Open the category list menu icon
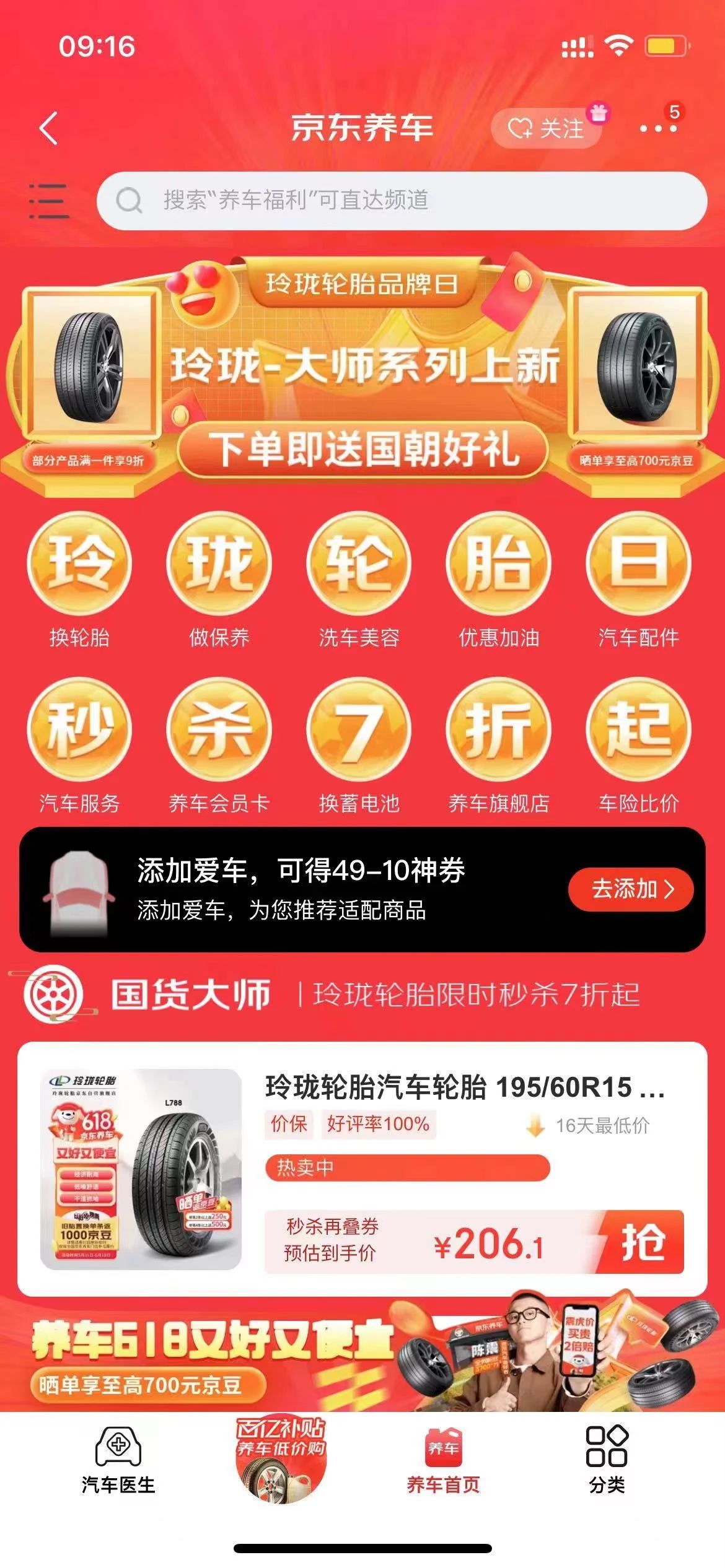The height and width of the screenshot is (1568, 725). coord(49,201)
